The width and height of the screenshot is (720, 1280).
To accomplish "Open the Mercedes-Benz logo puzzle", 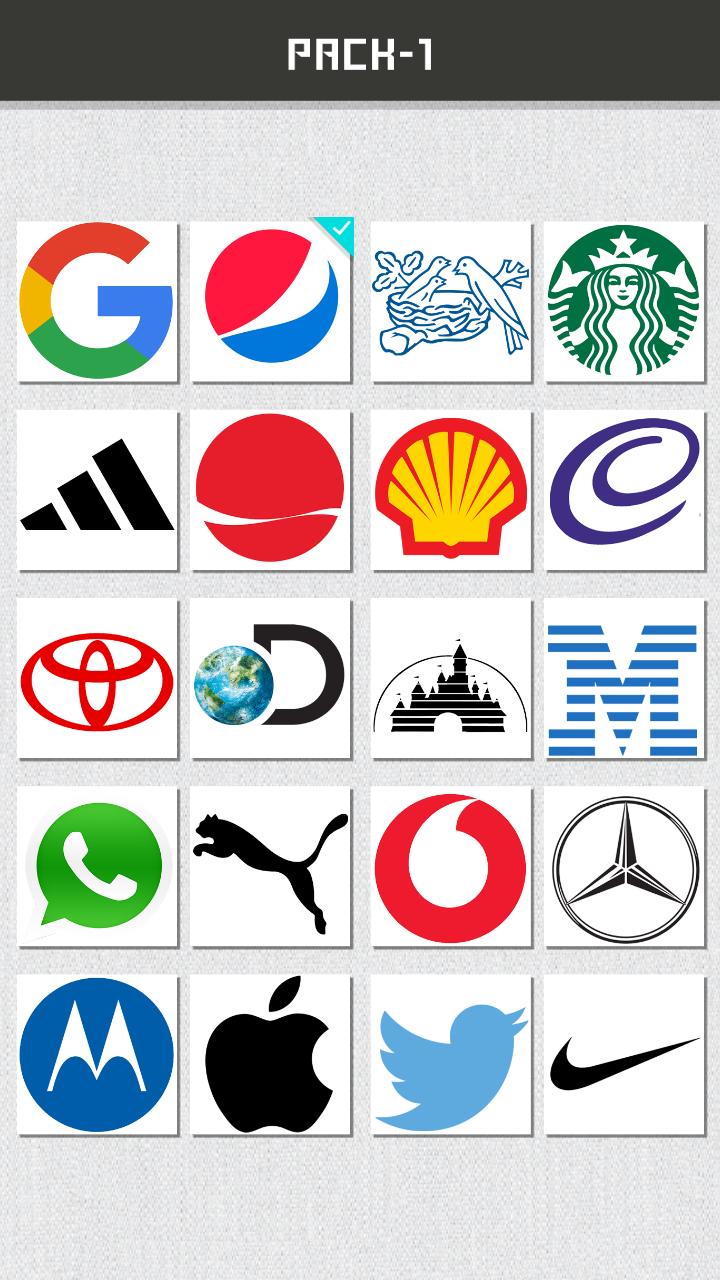I will pyautogui.click(x=624, y=867).
